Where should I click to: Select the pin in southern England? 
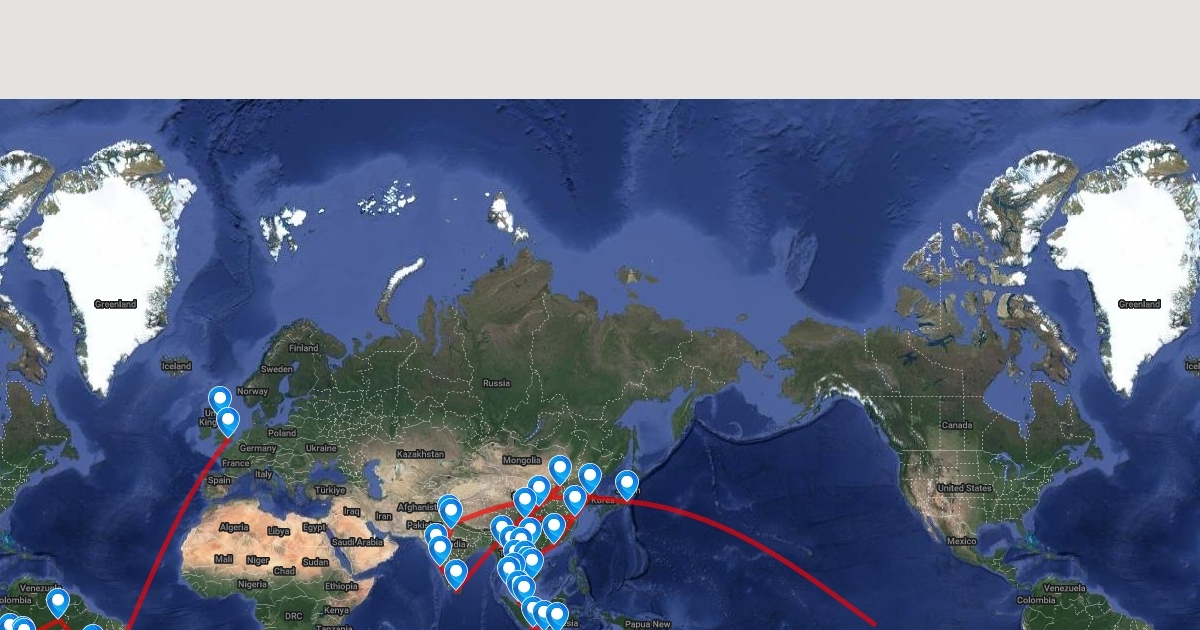[x=228, y=421]
